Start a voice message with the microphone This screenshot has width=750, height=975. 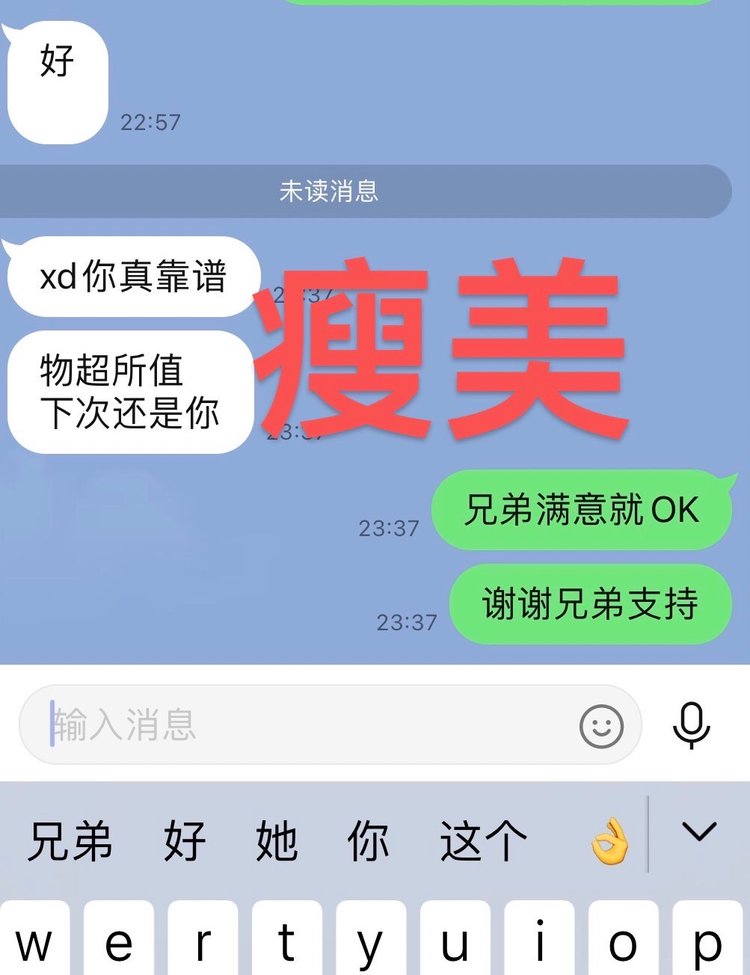click(x=691, y=725)
